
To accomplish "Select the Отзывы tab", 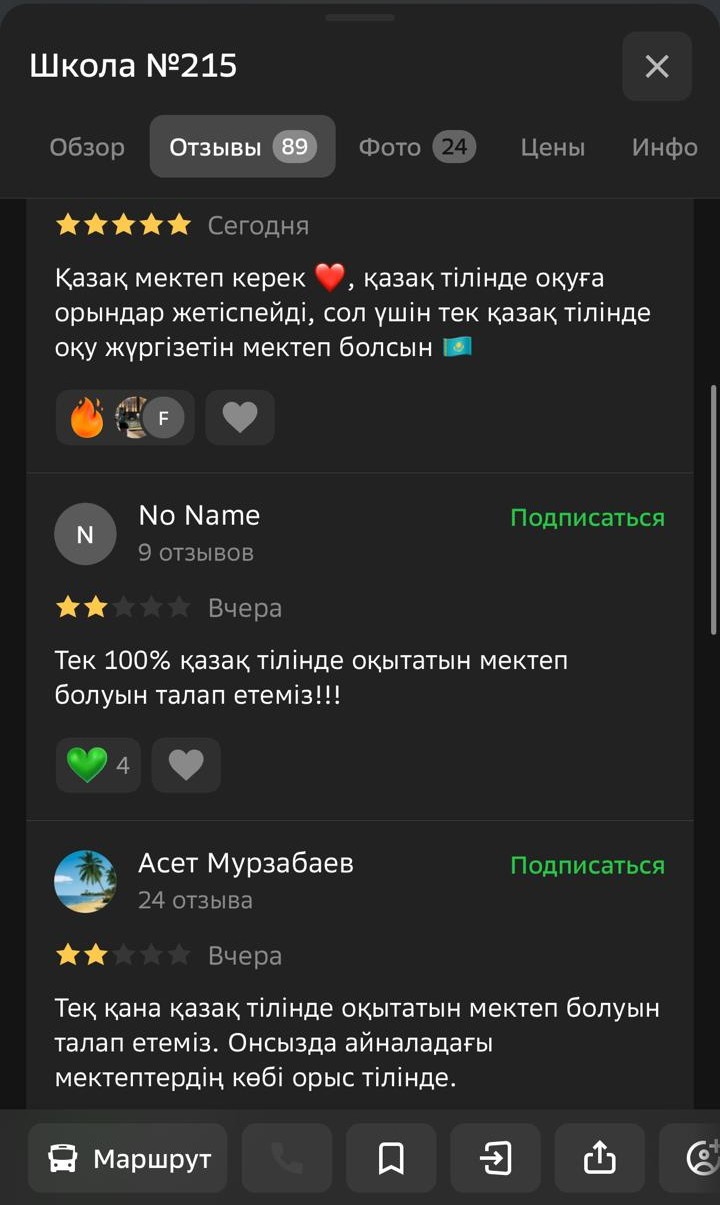I will point(242,147).
